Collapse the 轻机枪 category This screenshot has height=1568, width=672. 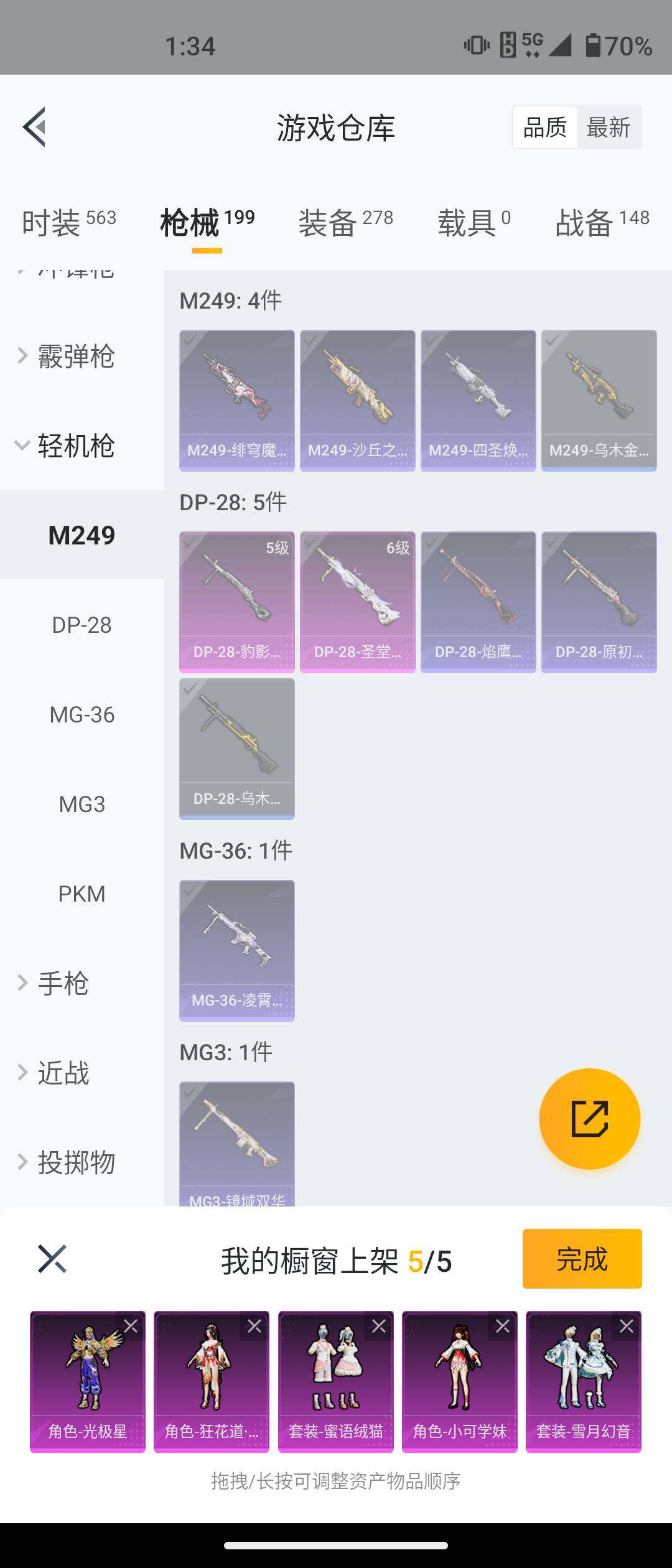(x=68, y=447)
